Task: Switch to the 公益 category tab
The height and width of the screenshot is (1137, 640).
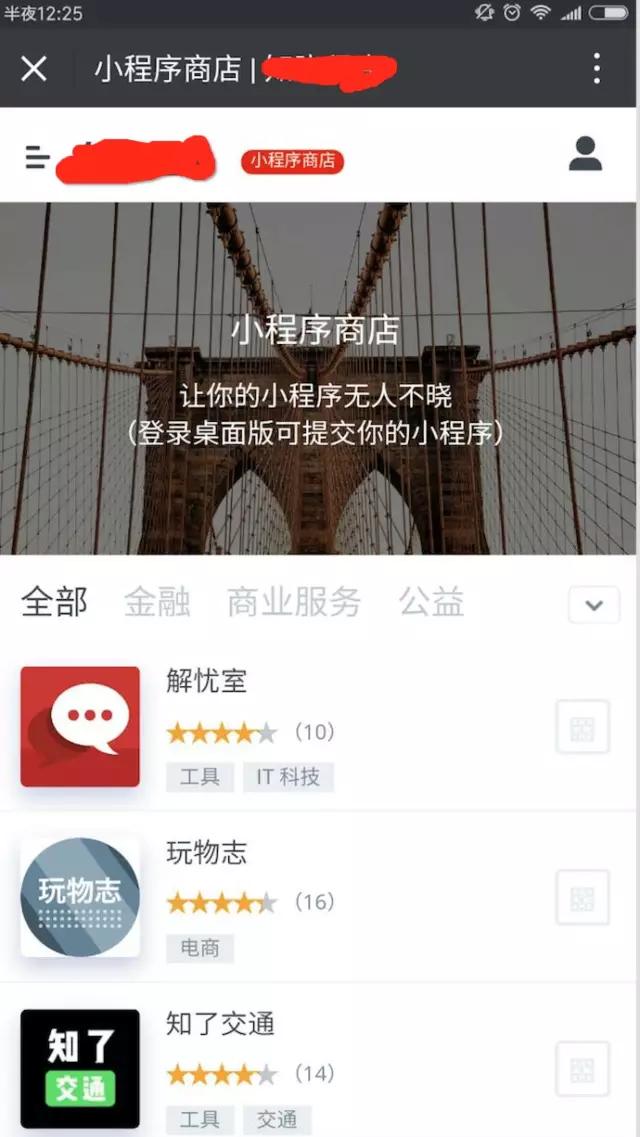Action: [x=431, y=602]
